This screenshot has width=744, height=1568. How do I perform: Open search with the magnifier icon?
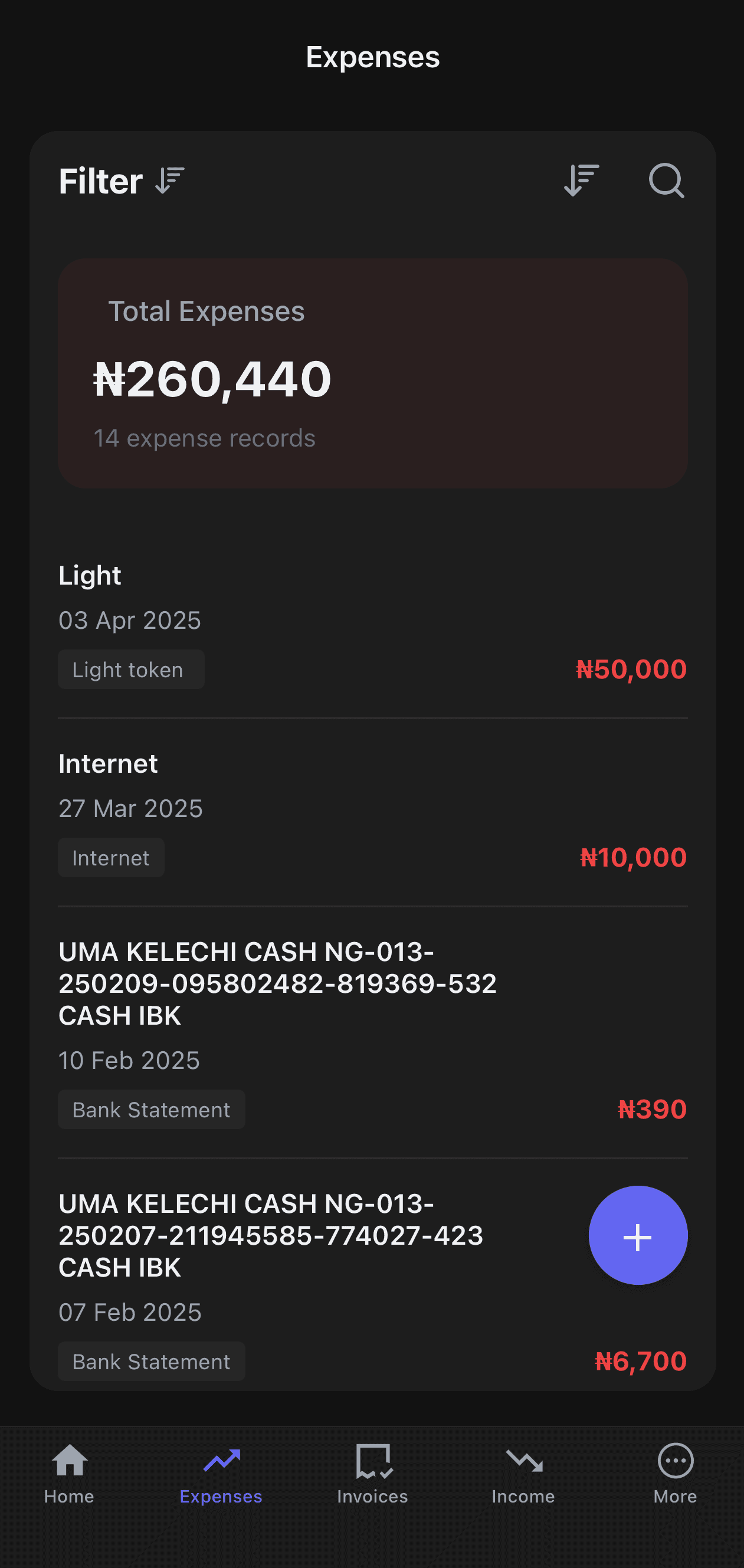(667, 179)
